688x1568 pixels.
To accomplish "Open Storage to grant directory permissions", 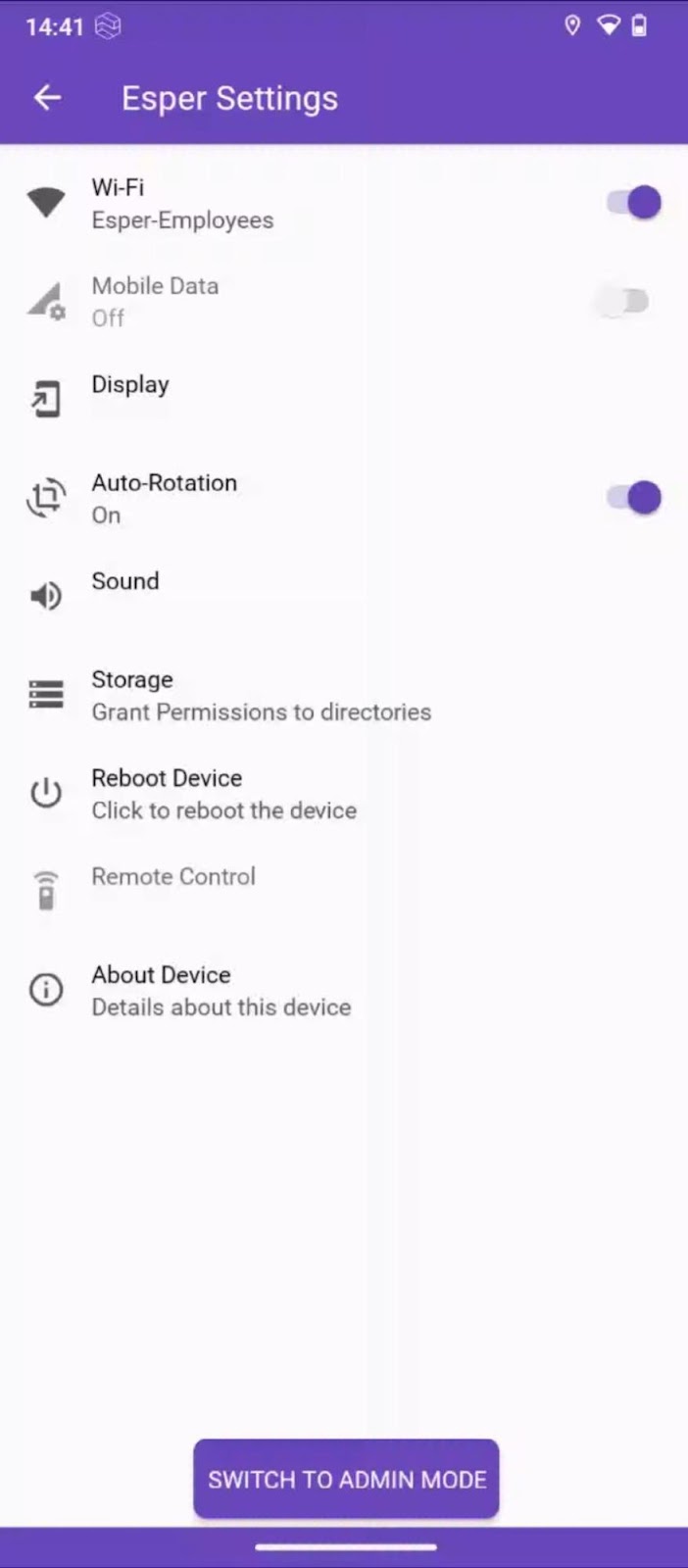I will 344,695.
